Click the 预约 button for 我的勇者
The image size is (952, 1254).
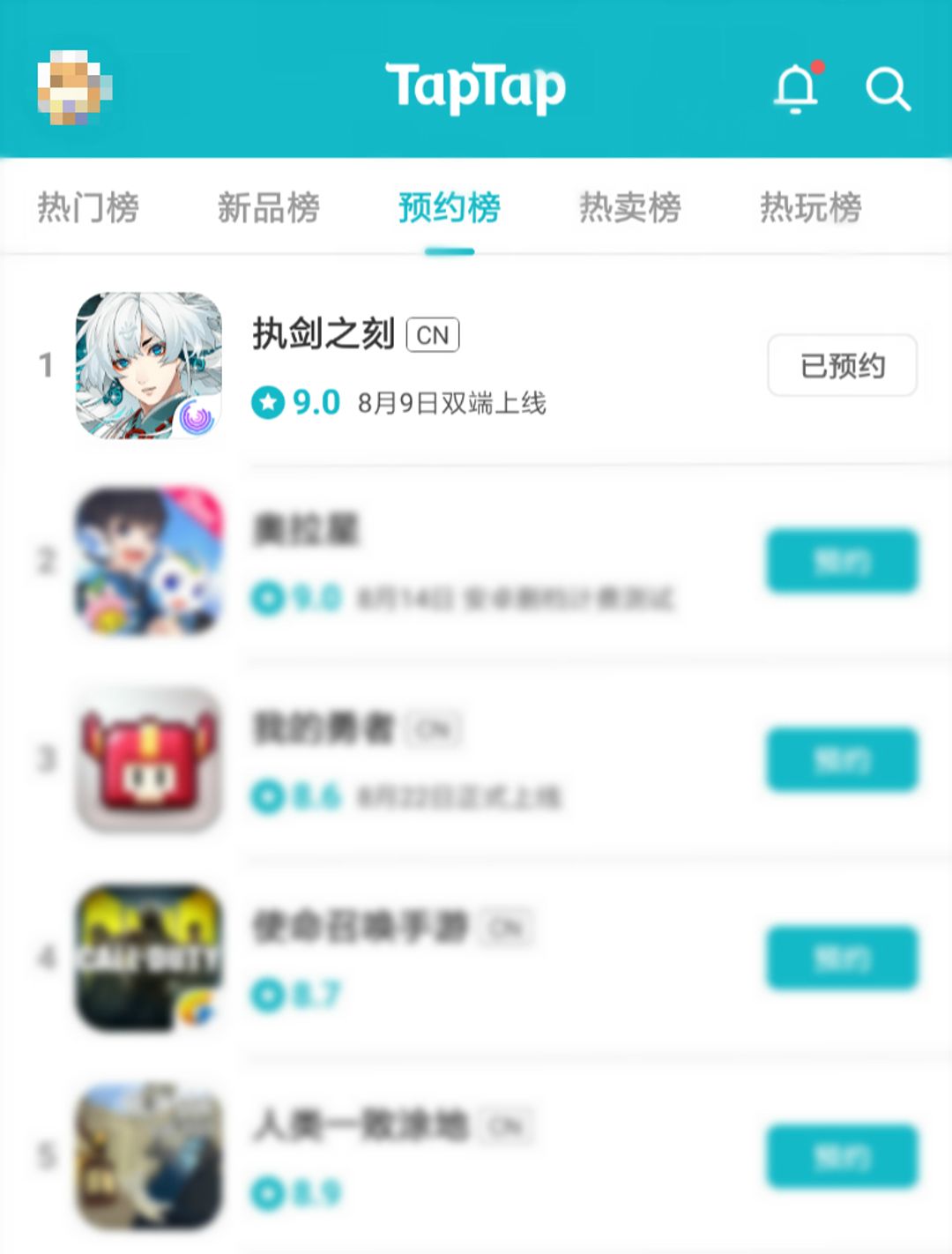tap(841, 760)
